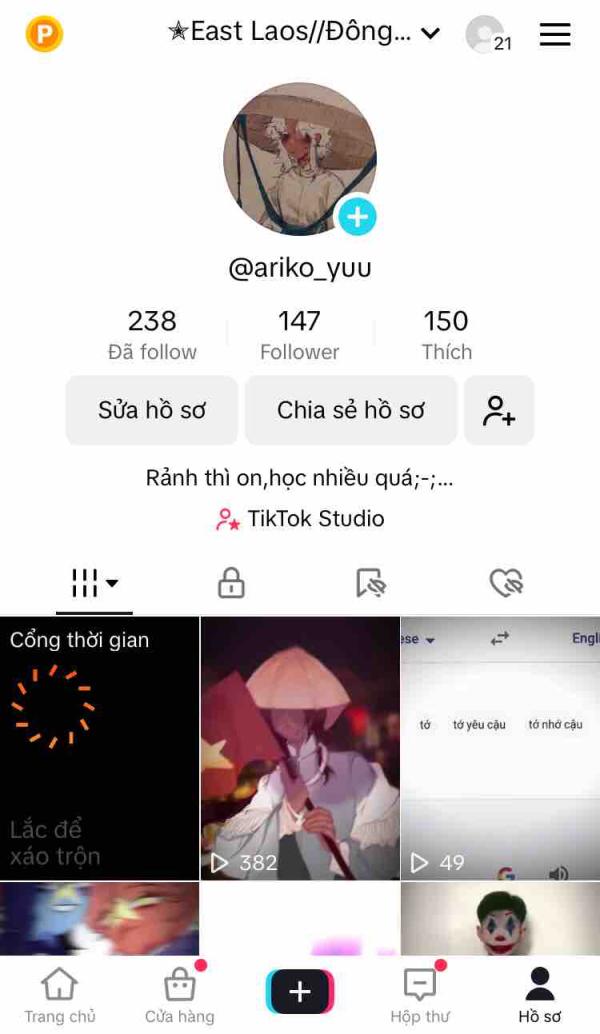Switch to the saved bookmarks tab

(371, 583)
